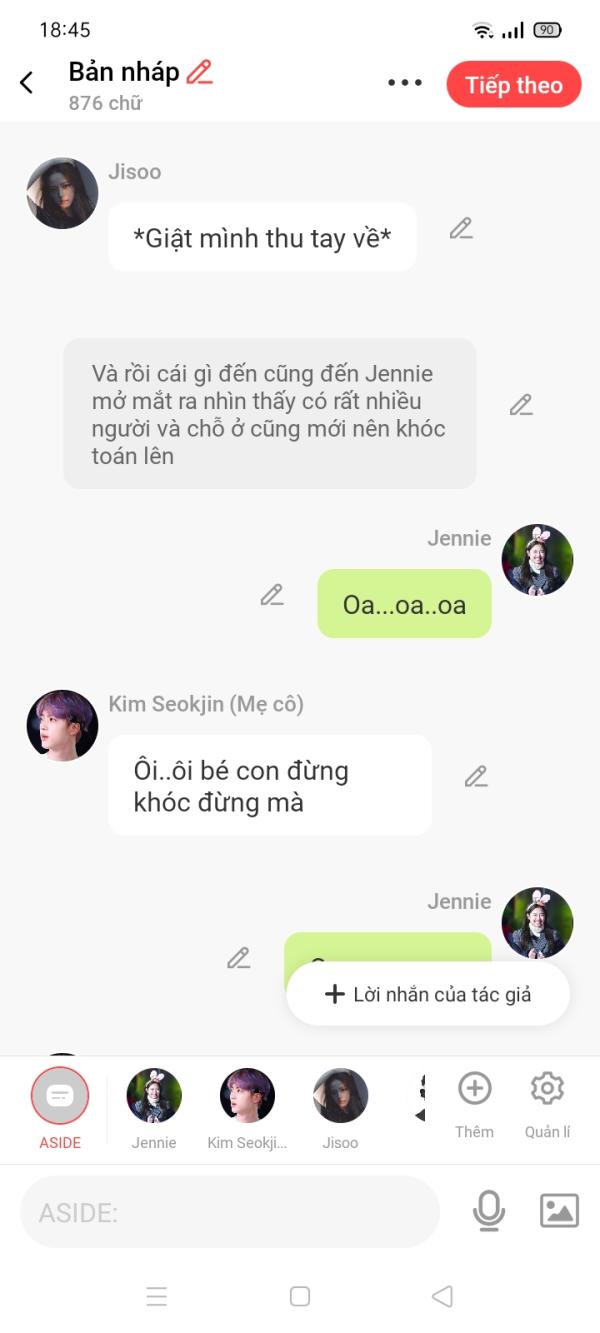This screenshot has height=1333, width=600.
Task: Add a new character with Thêm
Action: click(x=474, y=1102)
